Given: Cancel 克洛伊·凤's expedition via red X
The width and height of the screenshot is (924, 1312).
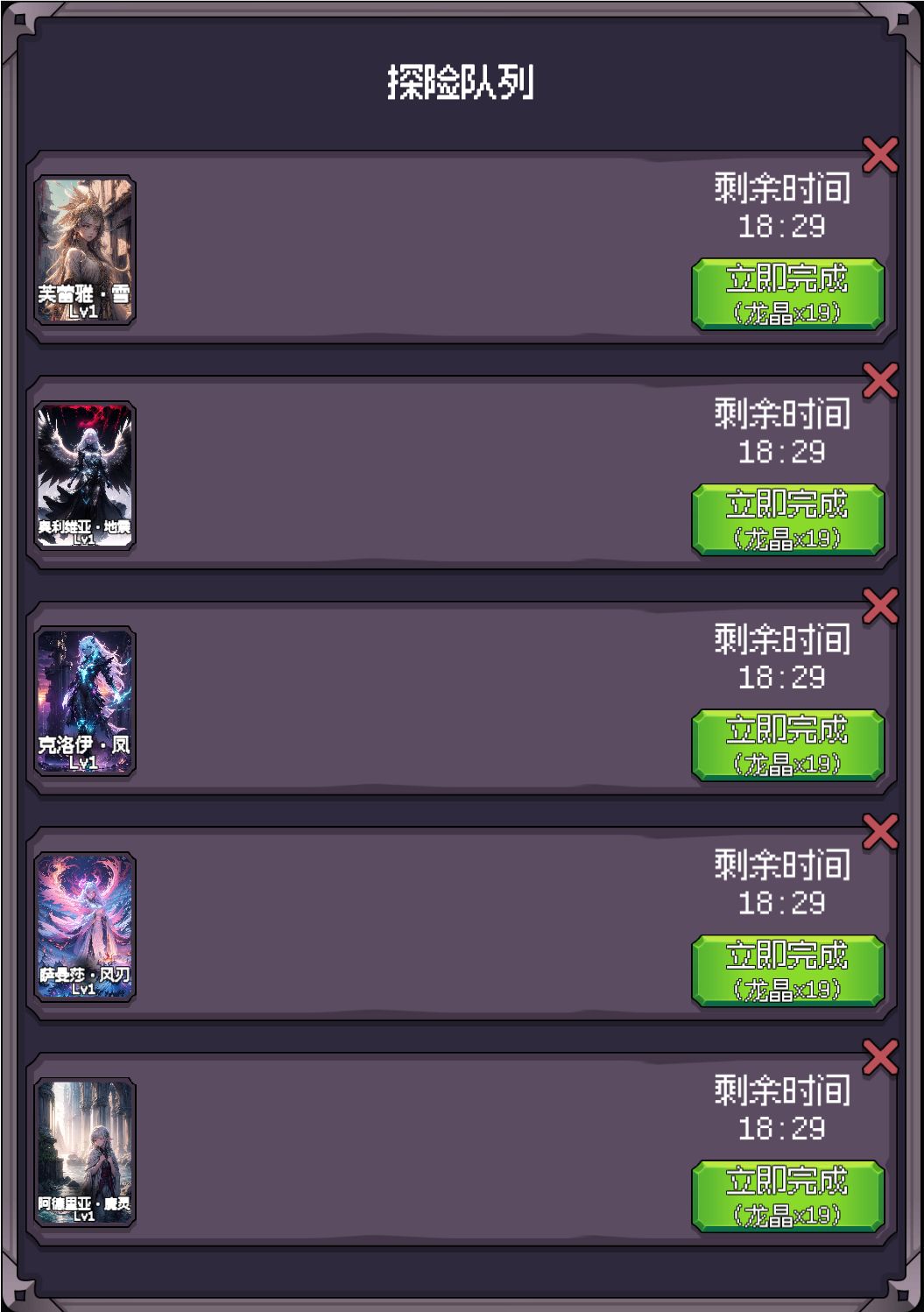Looking at the screenshot, I should (x=878, y=604).
